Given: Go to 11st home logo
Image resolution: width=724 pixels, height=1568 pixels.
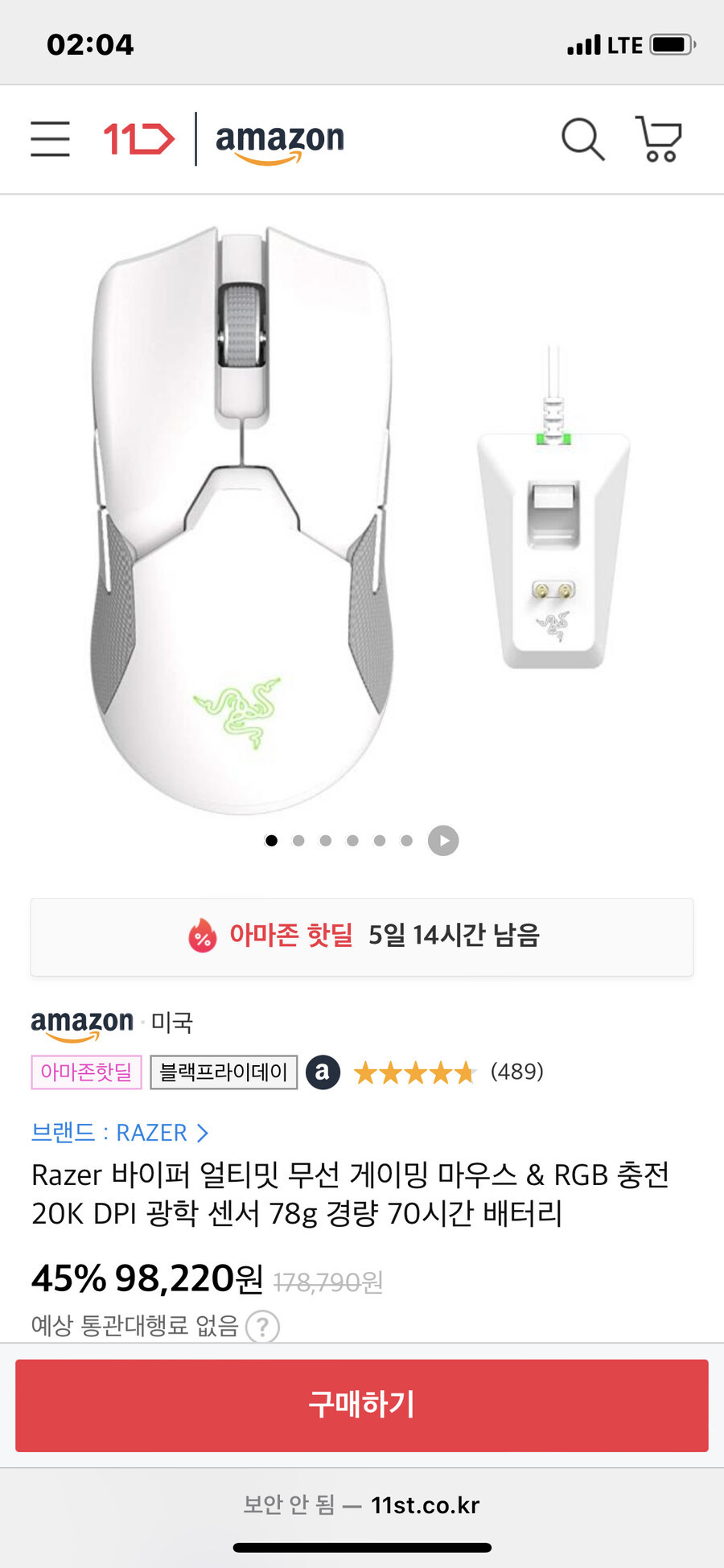Looking at the screenshot, I should point(138,139).
